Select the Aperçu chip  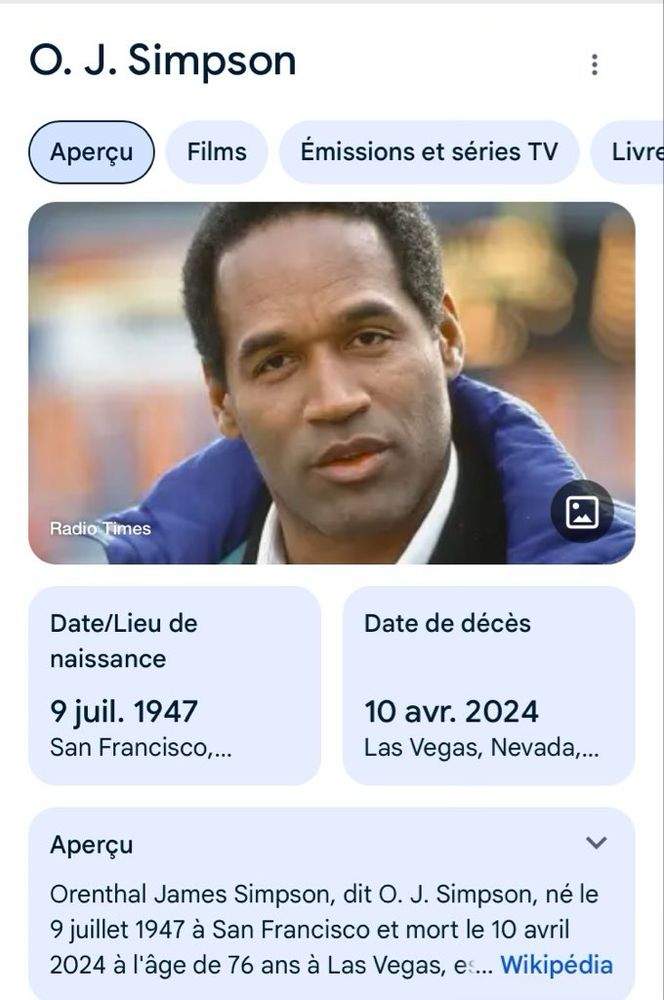(x=91, y=152)
